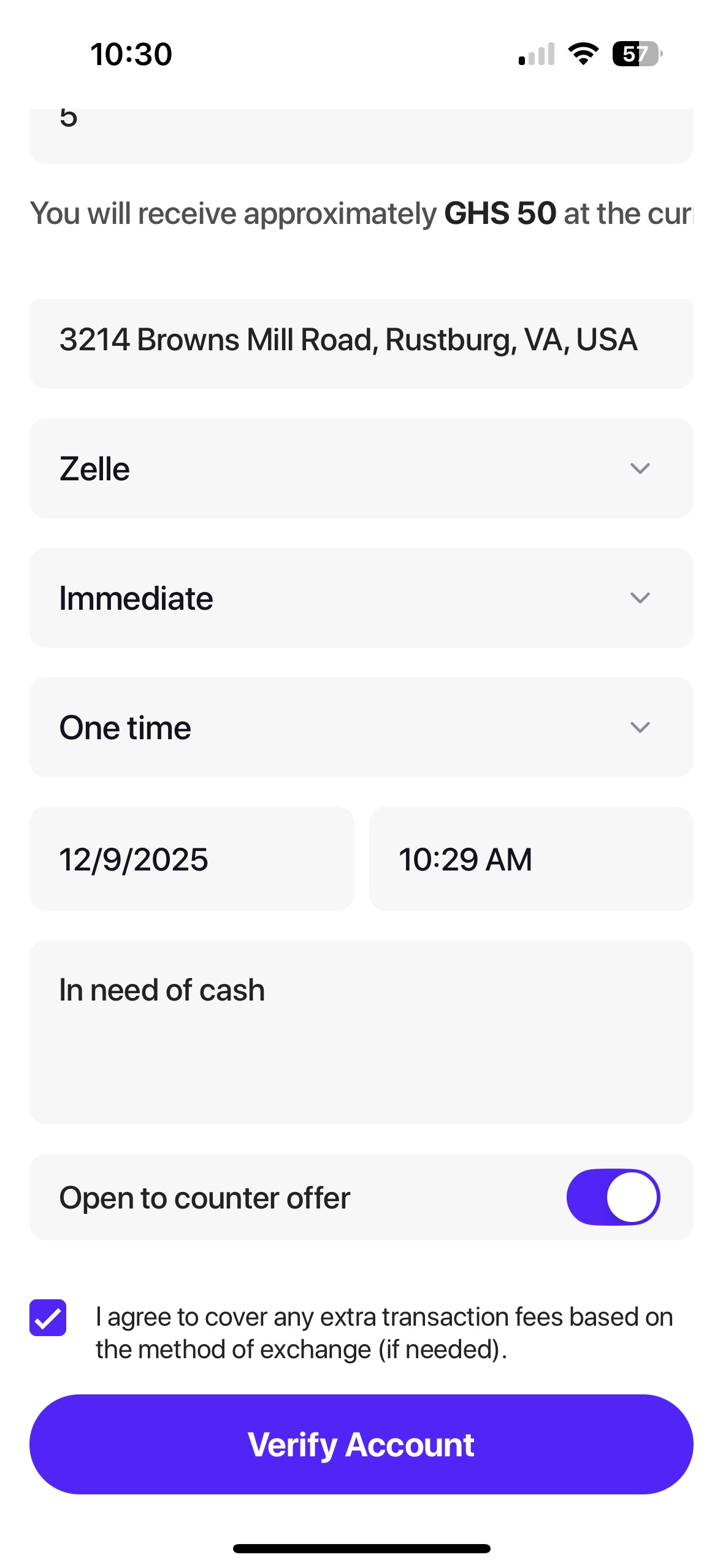Open the Zelle payment method dropdown
723x1568 pixels.
(361, 468)
